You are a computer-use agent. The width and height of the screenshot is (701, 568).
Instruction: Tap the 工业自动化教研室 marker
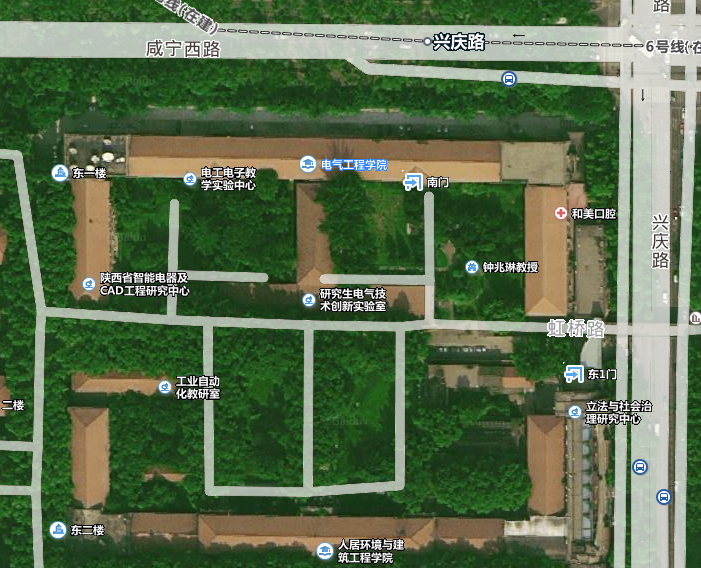tap(165, 387)
